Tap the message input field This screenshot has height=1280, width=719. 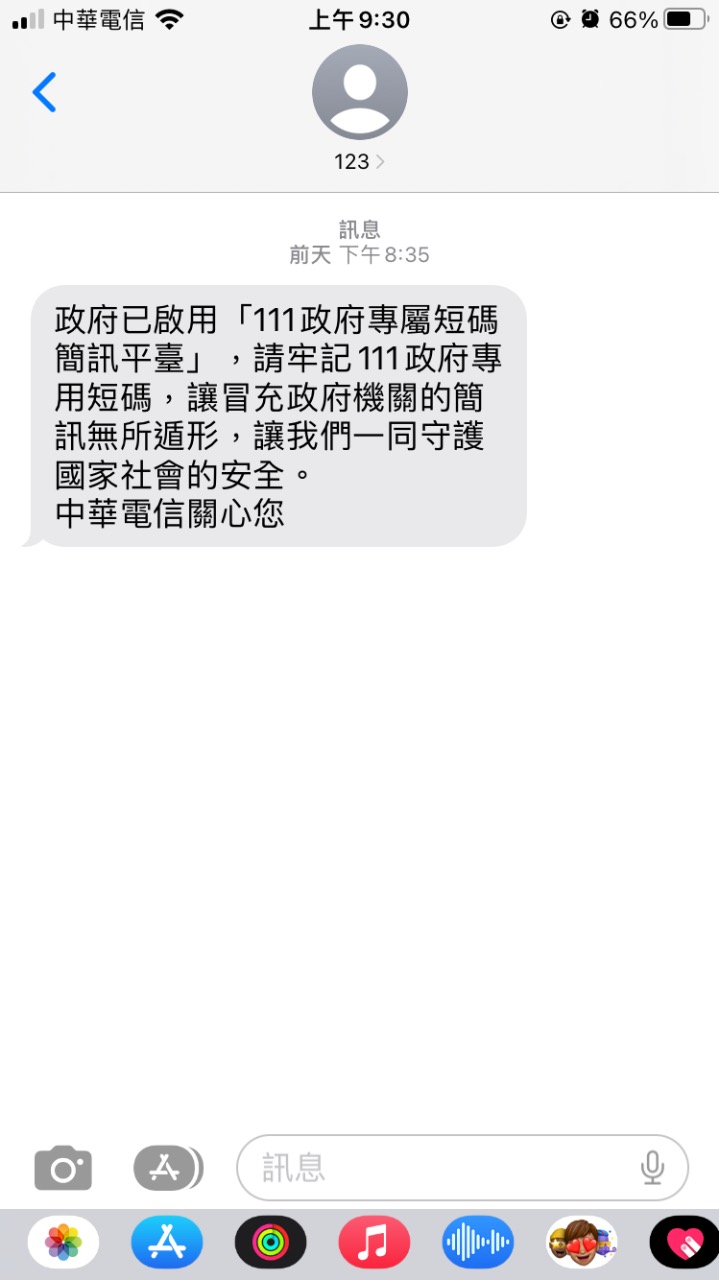pyautogui.click(x=462, y=1167)
